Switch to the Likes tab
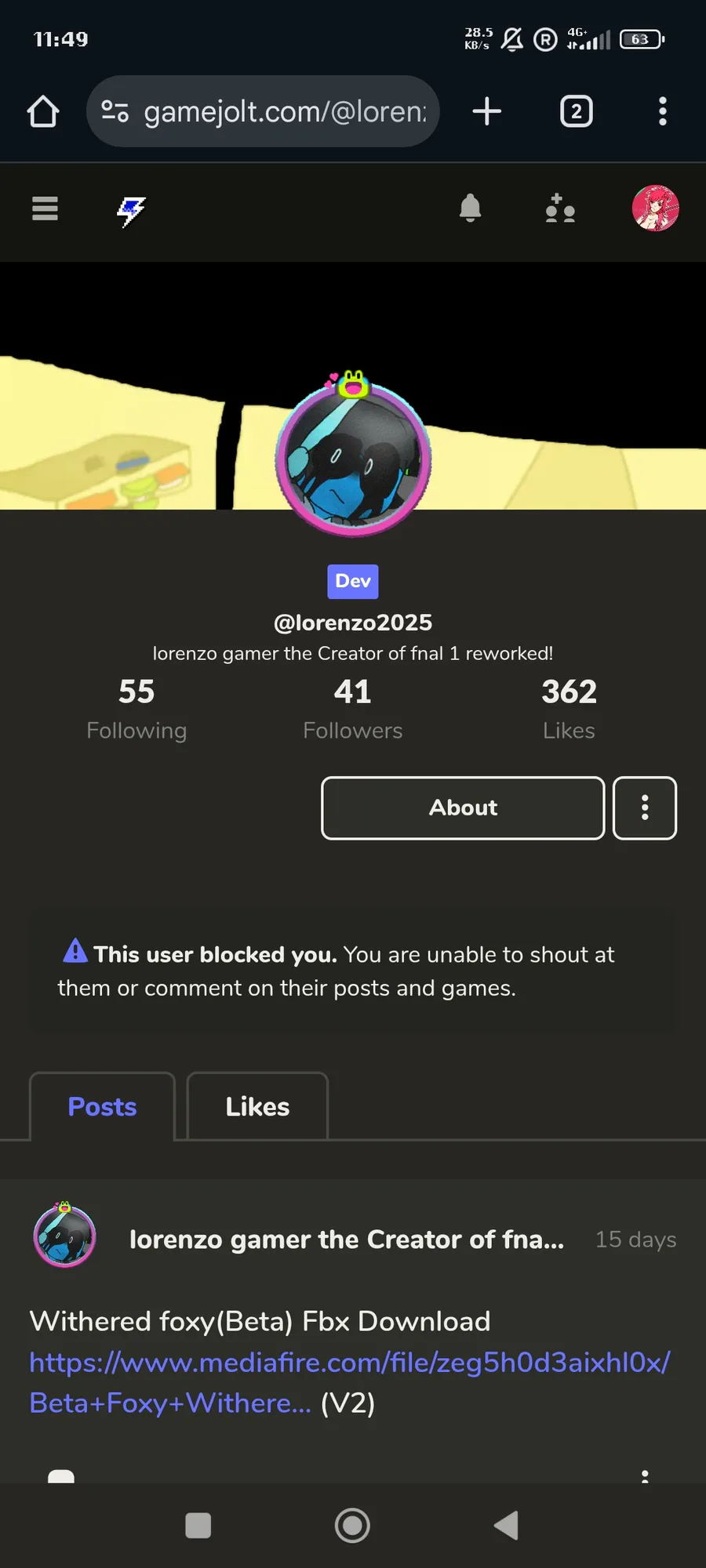 click(257, 1106)
